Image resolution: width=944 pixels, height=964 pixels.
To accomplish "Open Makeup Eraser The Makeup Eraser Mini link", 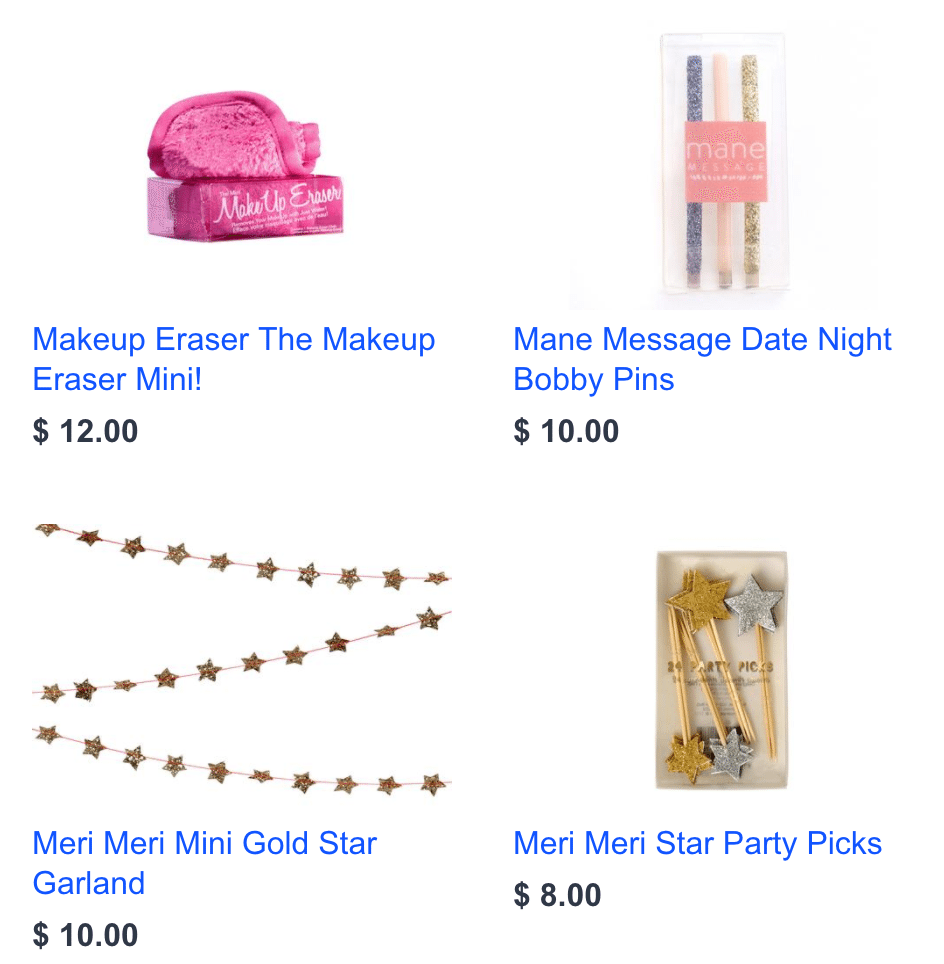I will click(x=233, y=359).
